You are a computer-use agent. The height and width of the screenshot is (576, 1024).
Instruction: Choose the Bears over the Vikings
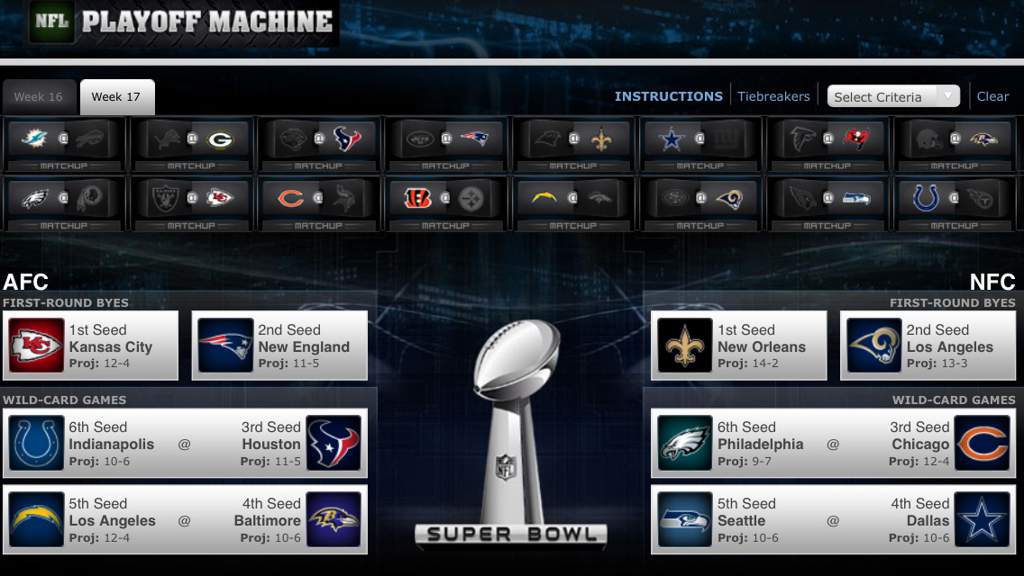pos(290,198)
